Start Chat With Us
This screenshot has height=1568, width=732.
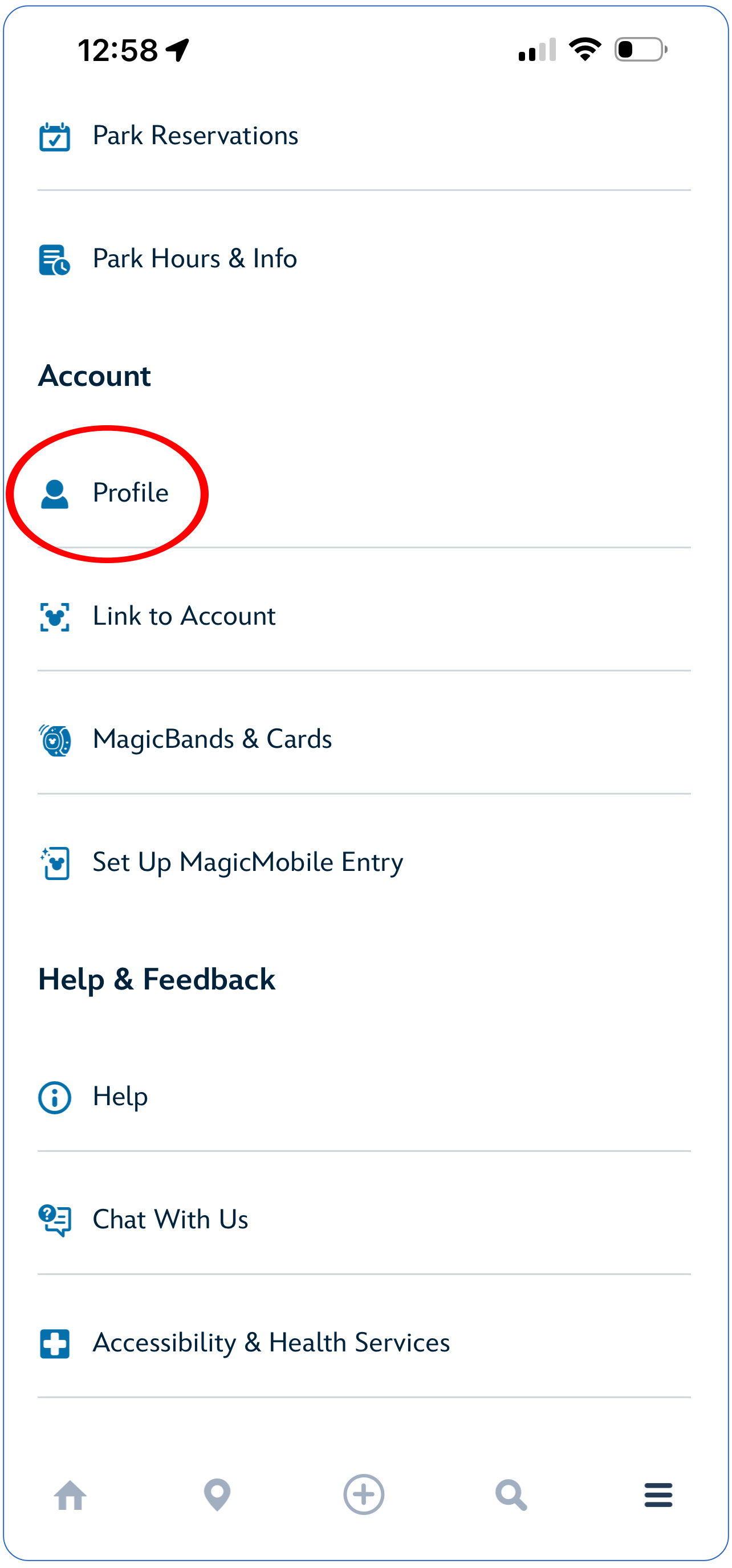point(170,1220)
